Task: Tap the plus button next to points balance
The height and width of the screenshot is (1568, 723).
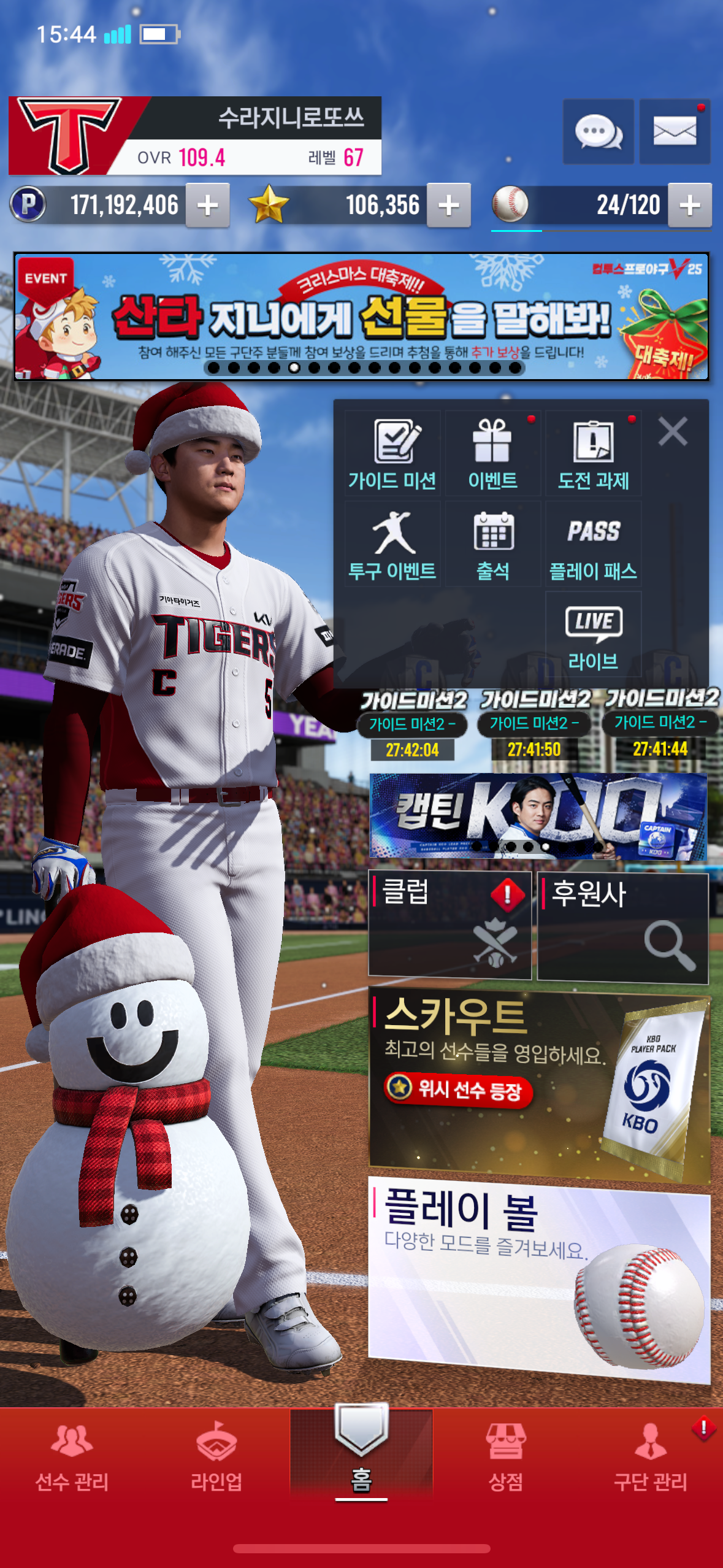Action: (x=207, y=206)
